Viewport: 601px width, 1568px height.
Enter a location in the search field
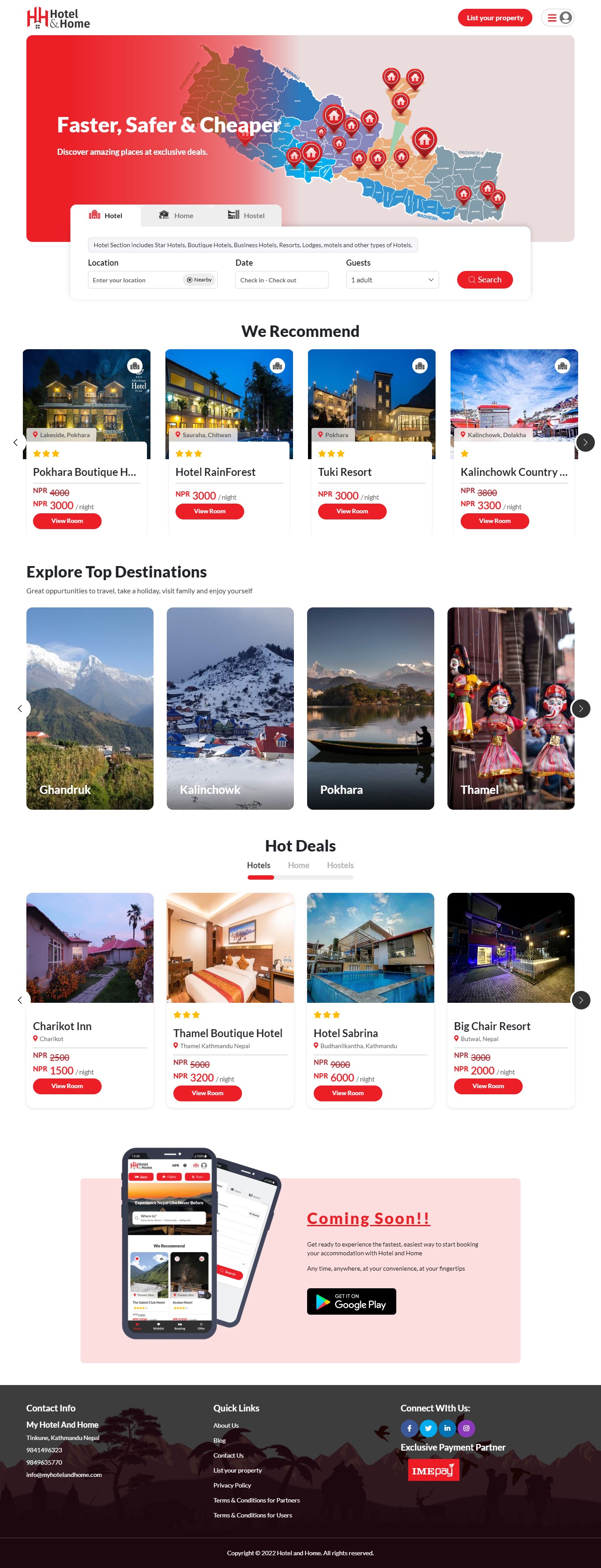click(135, 280)
